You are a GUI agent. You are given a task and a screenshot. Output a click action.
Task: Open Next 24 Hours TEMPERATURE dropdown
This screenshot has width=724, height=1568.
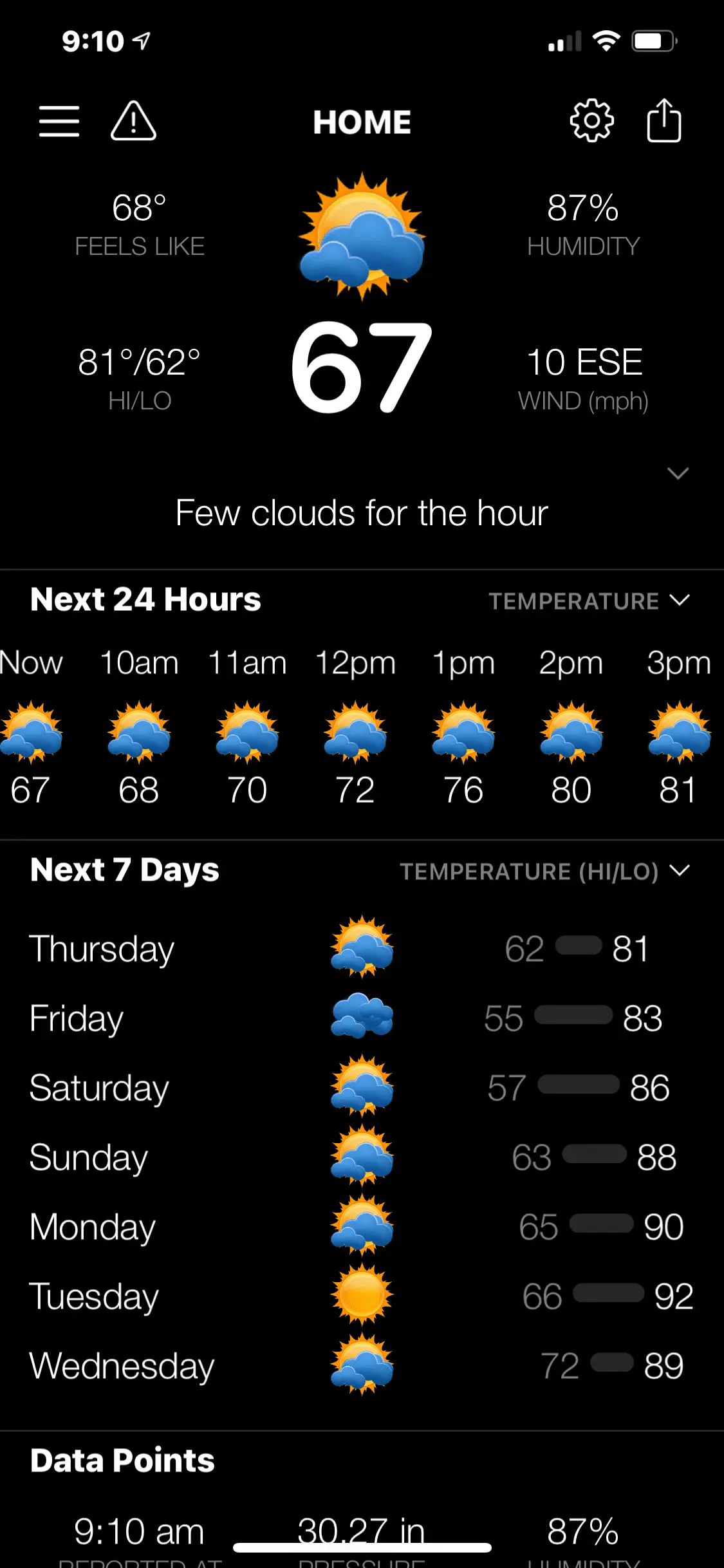589,601
